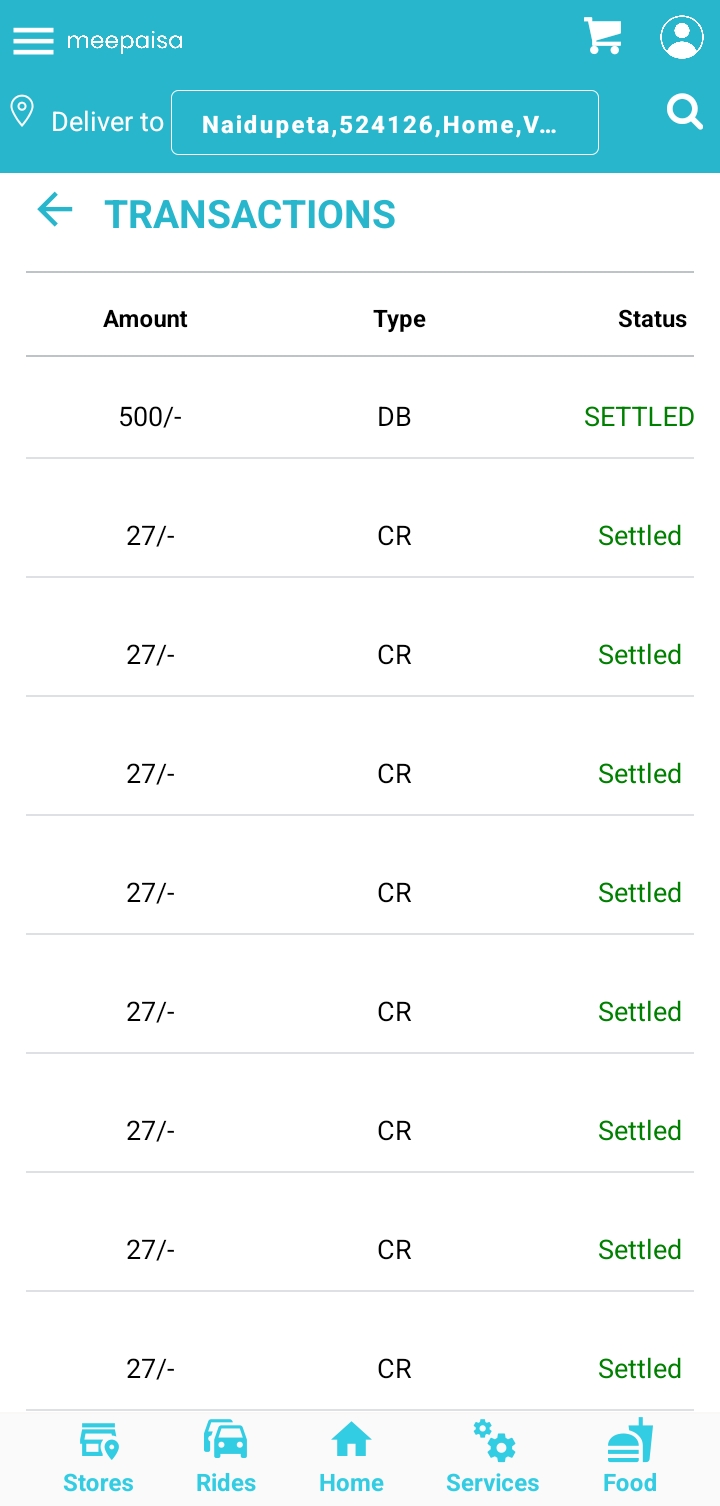Tap the search magnifier icon
Image resolution: width=720 pixels, height=1506 pixels.
coord(685,111)
